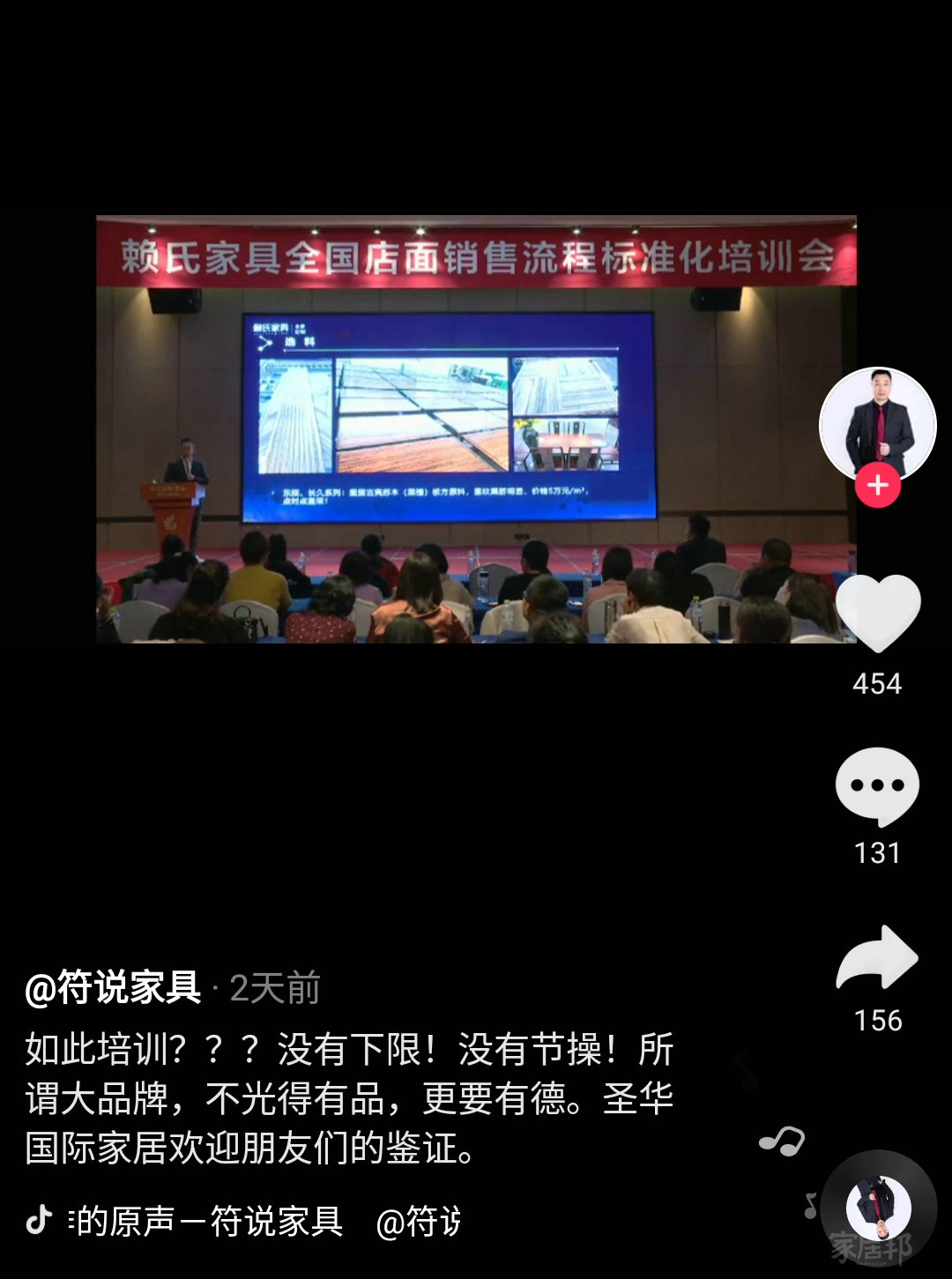Open the original sound 符说家具 track
This screenshot has height=1279, width=952.
pyautogui.click(x=208, y=1222)
